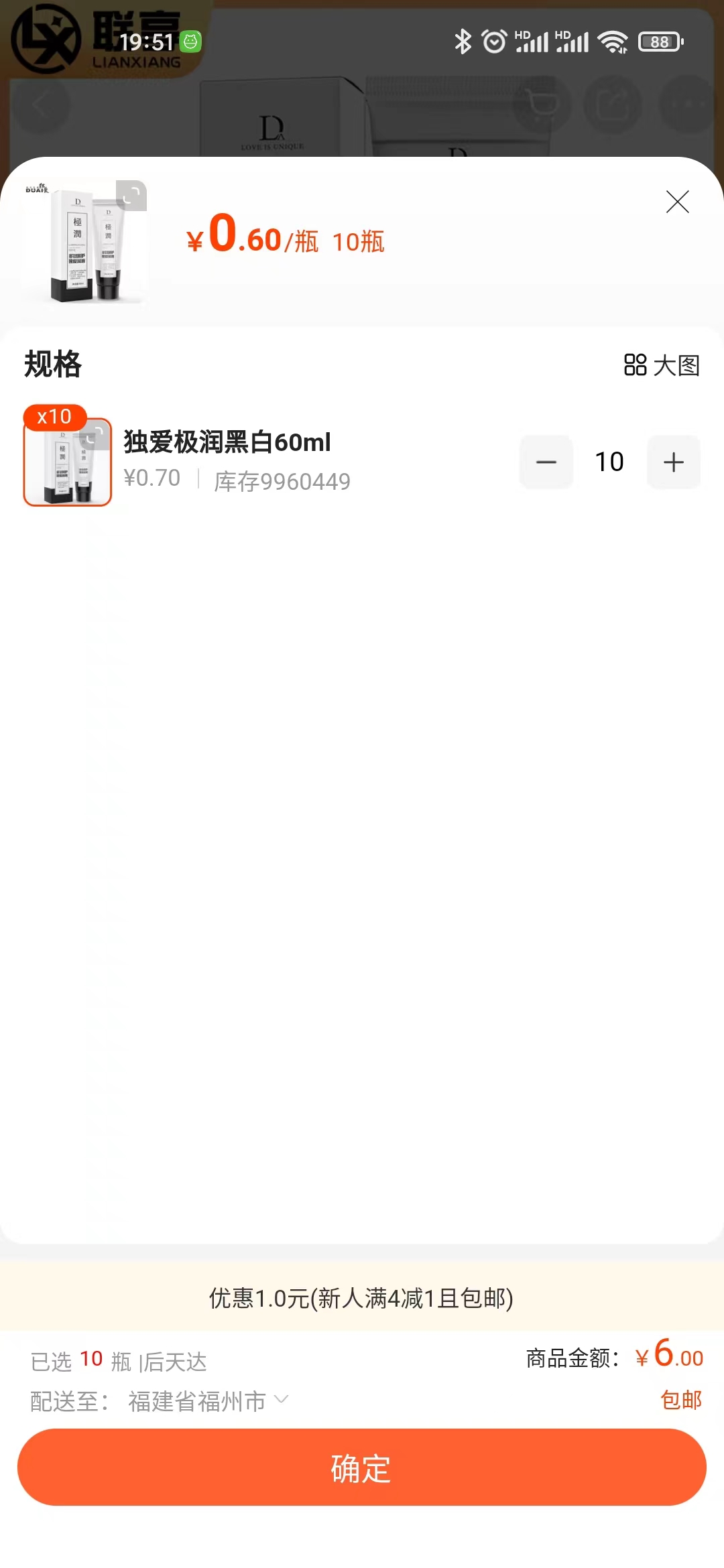Screen dimensions: 724x1568
Task: Confirm selection with 确定 button
Action: pyautogui.click(x=362, y=1467)
